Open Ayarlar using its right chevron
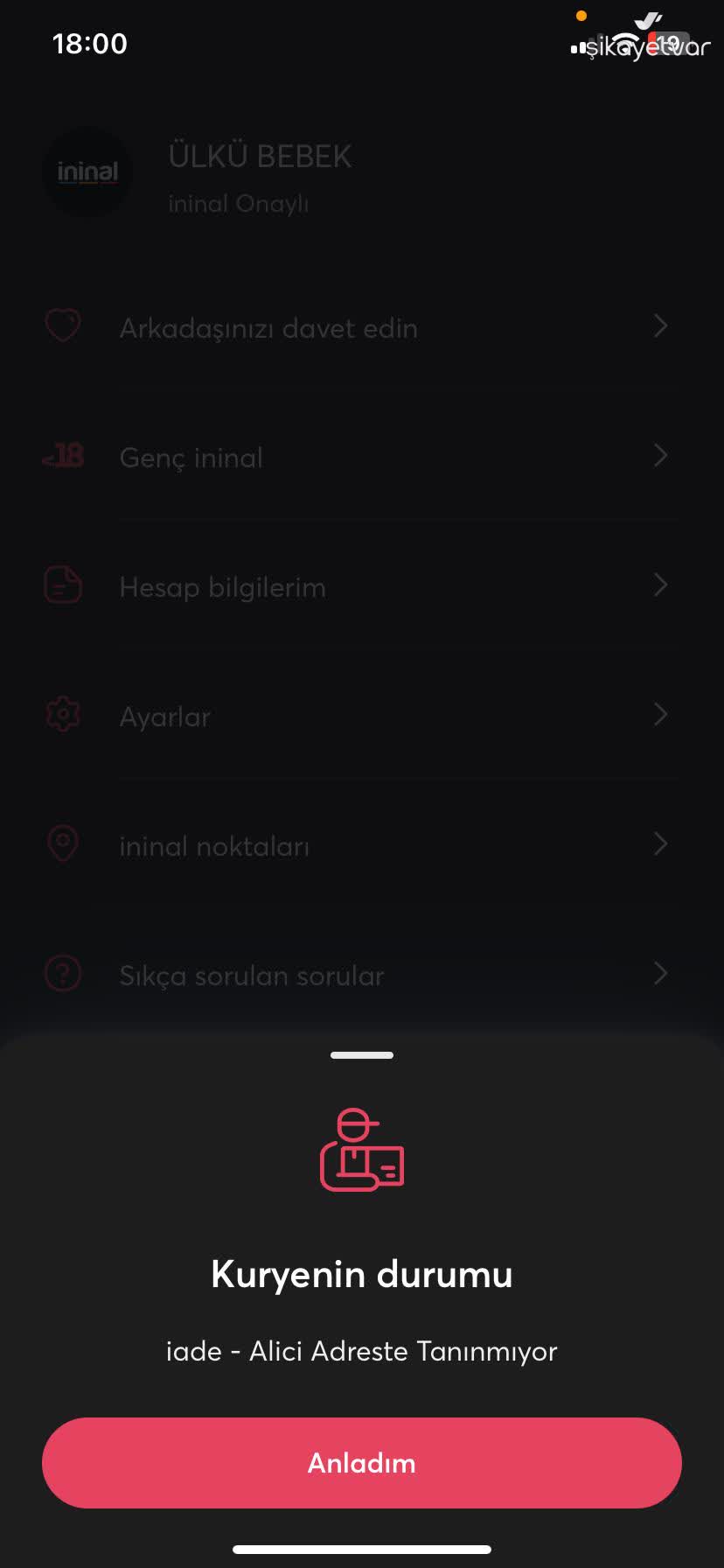The width and height of the screenshot is (724, 1568). coord(661,714)
